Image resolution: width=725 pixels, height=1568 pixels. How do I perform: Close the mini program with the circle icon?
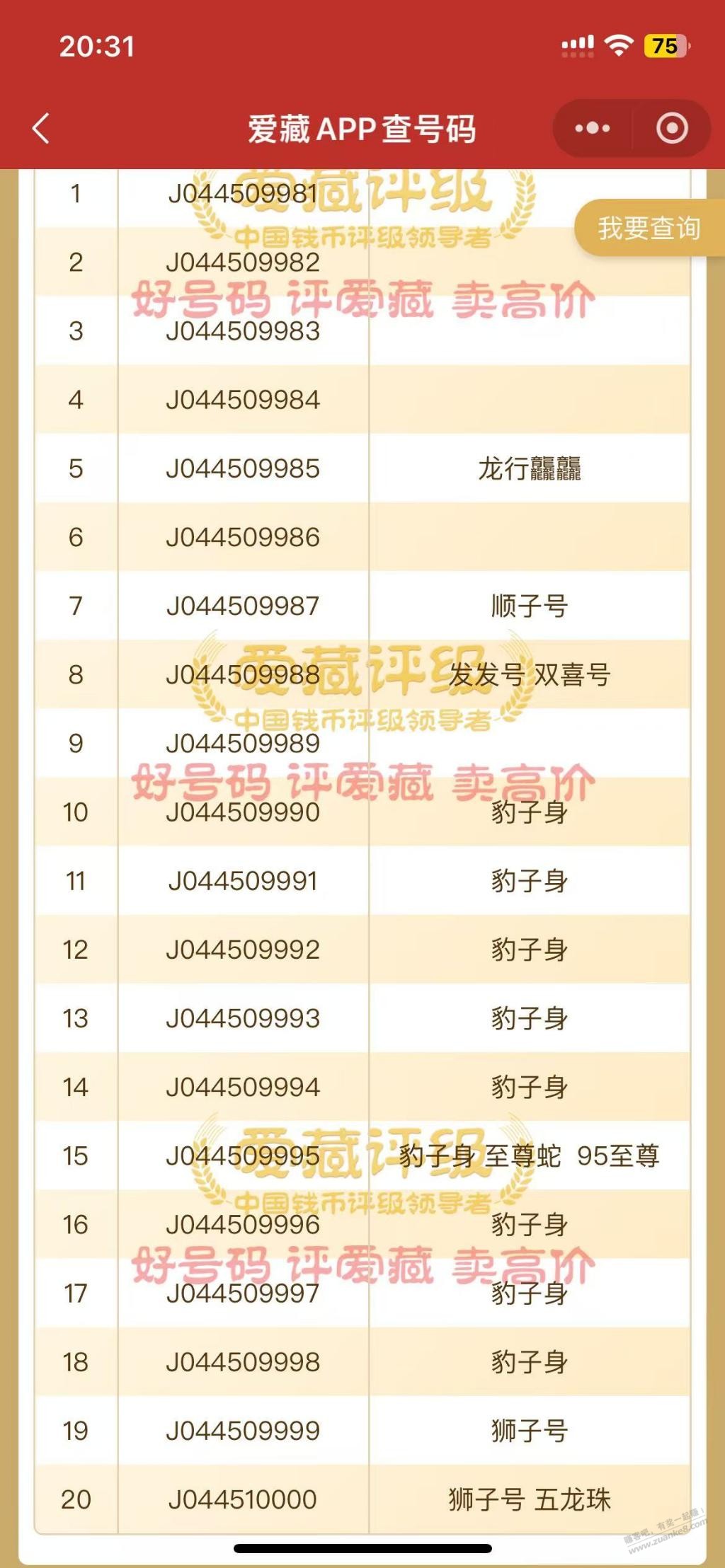click(672, 128)
